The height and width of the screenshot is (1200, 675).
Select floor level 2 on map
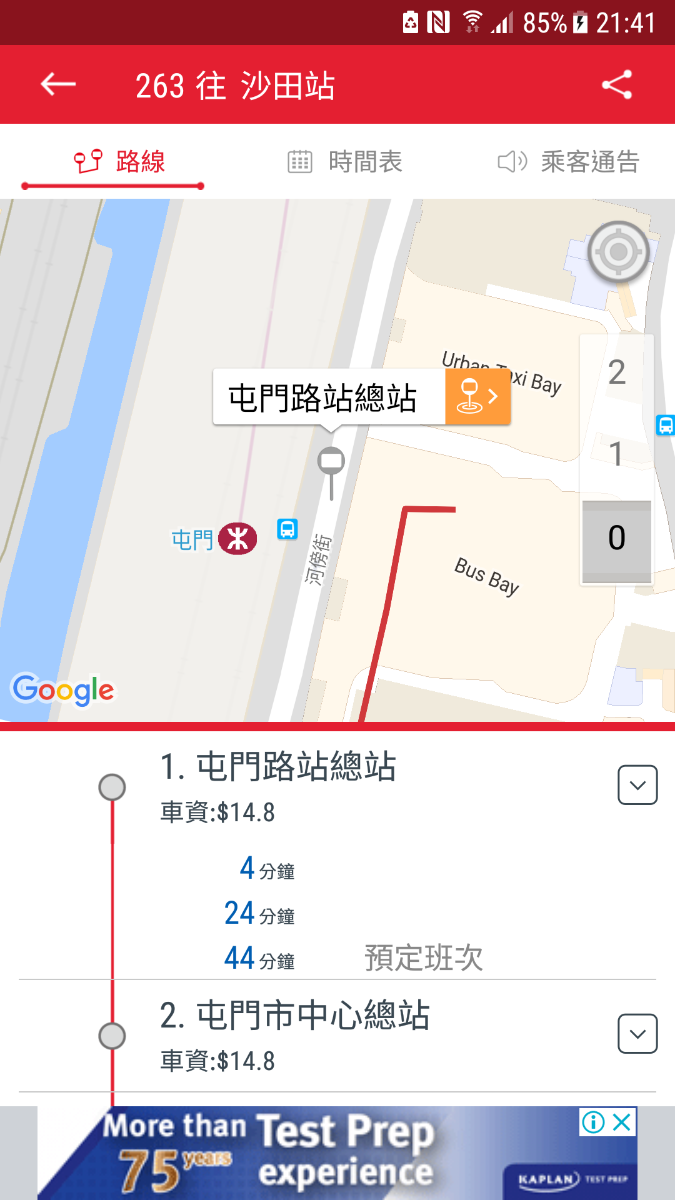[x=617, y=372]
